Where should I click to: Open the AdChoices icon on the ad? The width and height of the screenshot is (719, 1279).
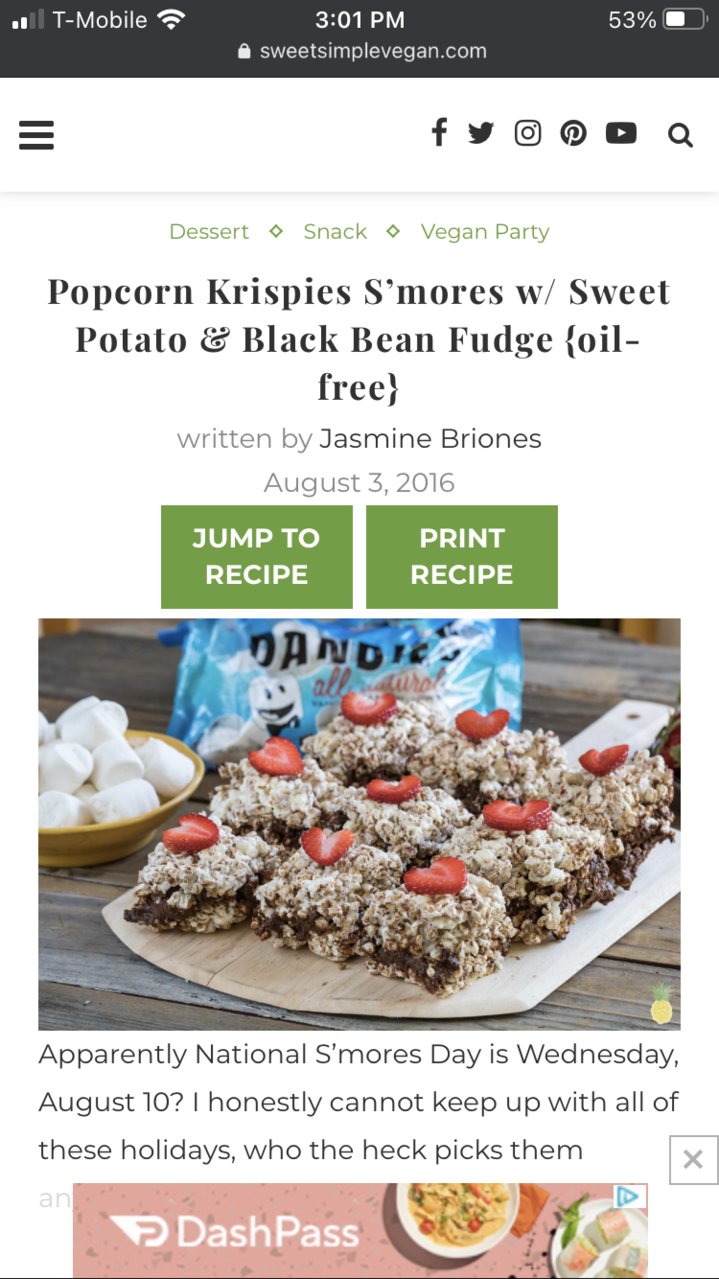(627, 1195)
